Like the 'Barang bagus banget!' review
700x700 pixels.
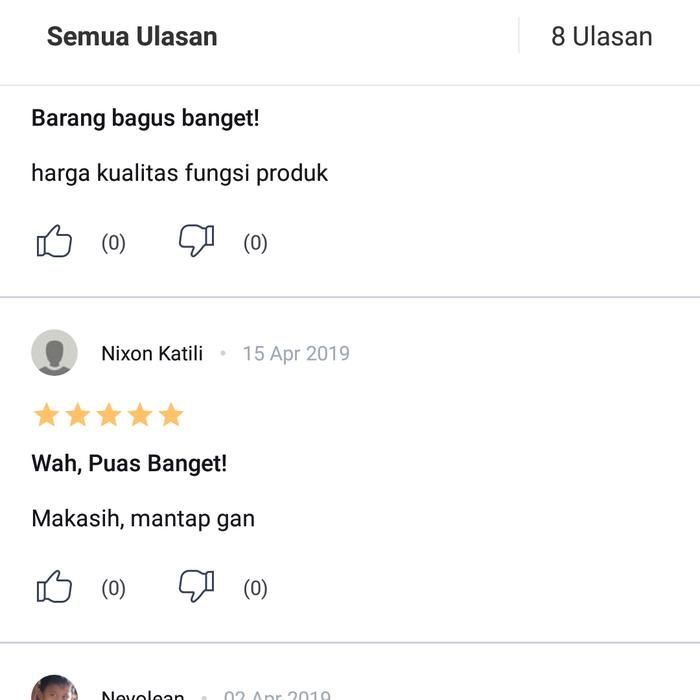(55, 242)
